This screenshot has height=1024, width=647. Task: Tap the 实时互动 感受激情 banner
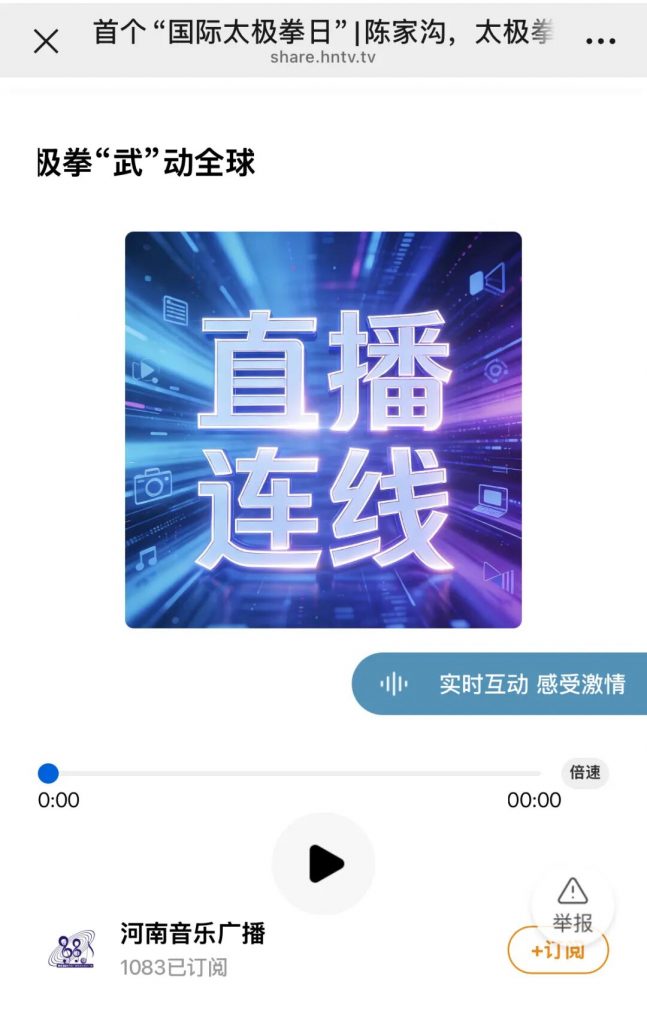(x=500, y=684)
